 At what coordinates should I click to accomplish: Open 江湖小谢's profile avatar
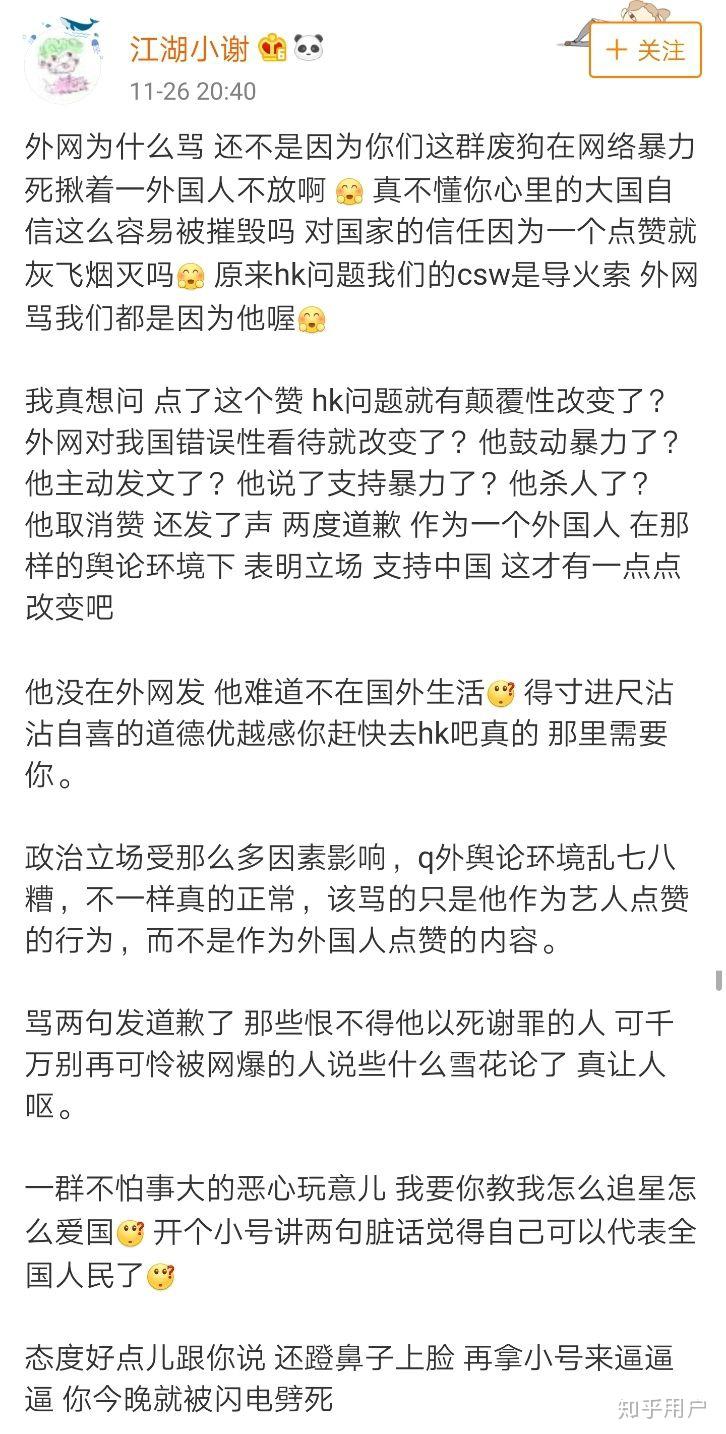(65, 62)
